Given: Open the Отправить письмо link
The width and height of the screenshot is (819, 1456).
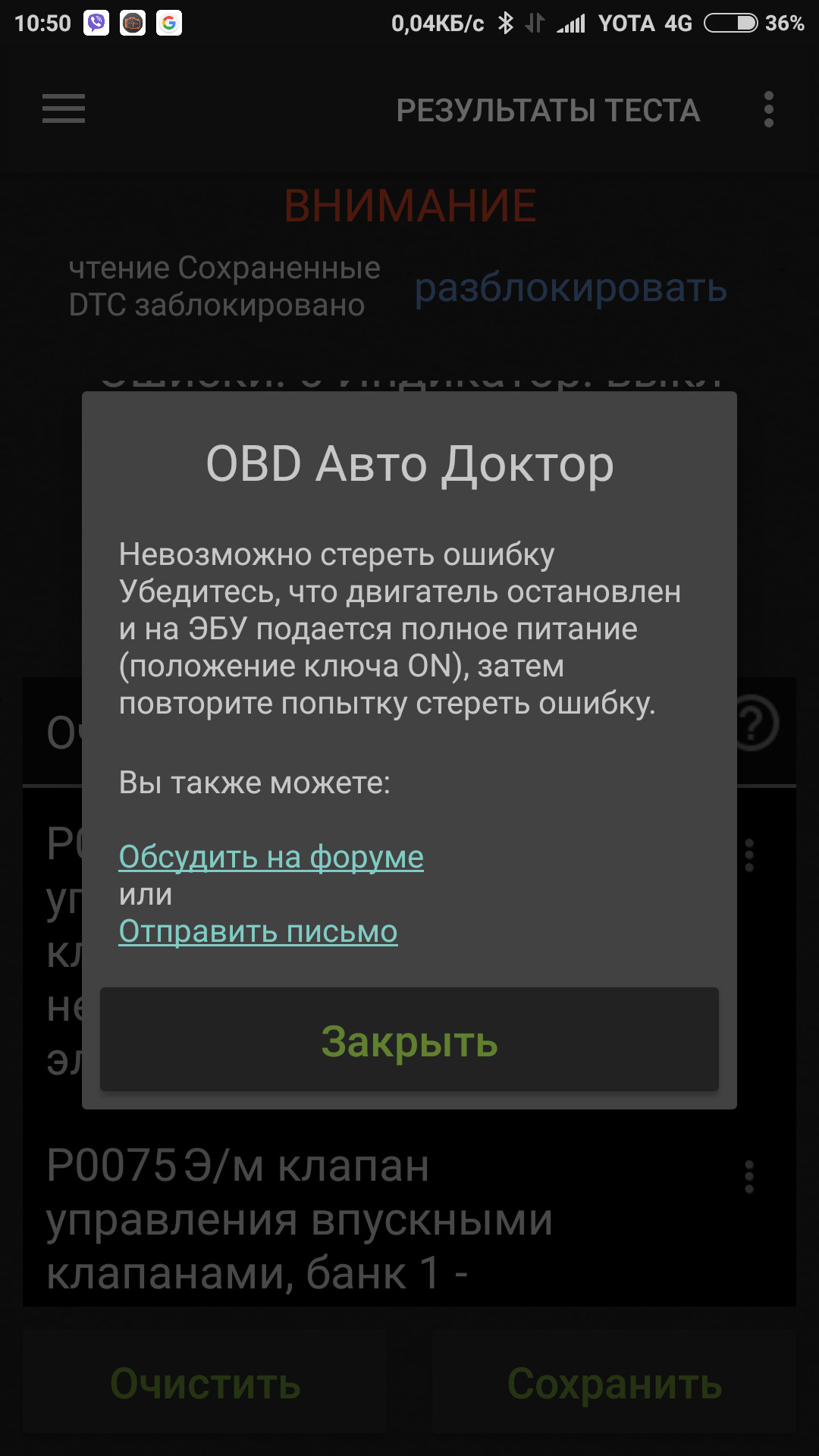Looking at the screenshot, I should (258, 931).
